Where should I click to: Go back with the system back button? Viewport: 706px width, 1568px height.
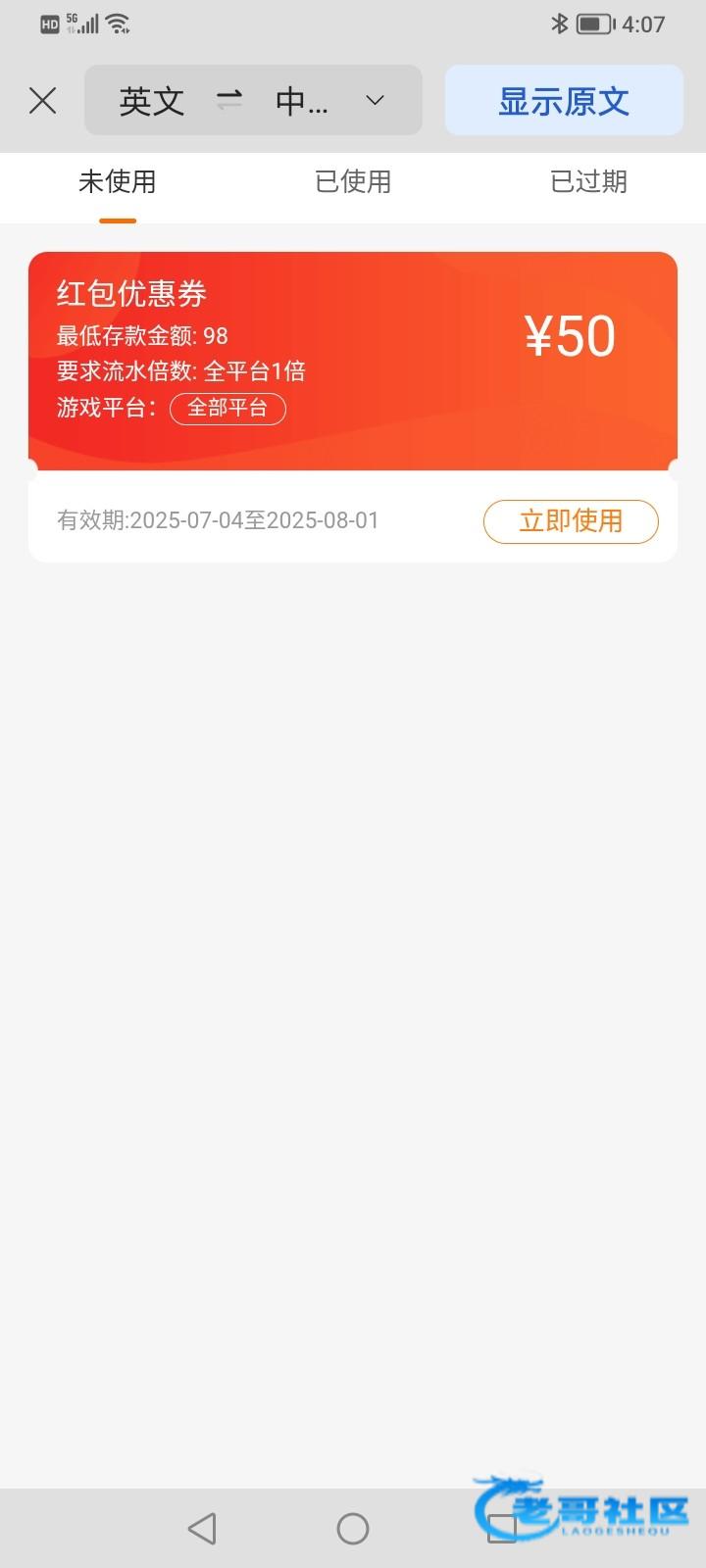[202, 1528]
